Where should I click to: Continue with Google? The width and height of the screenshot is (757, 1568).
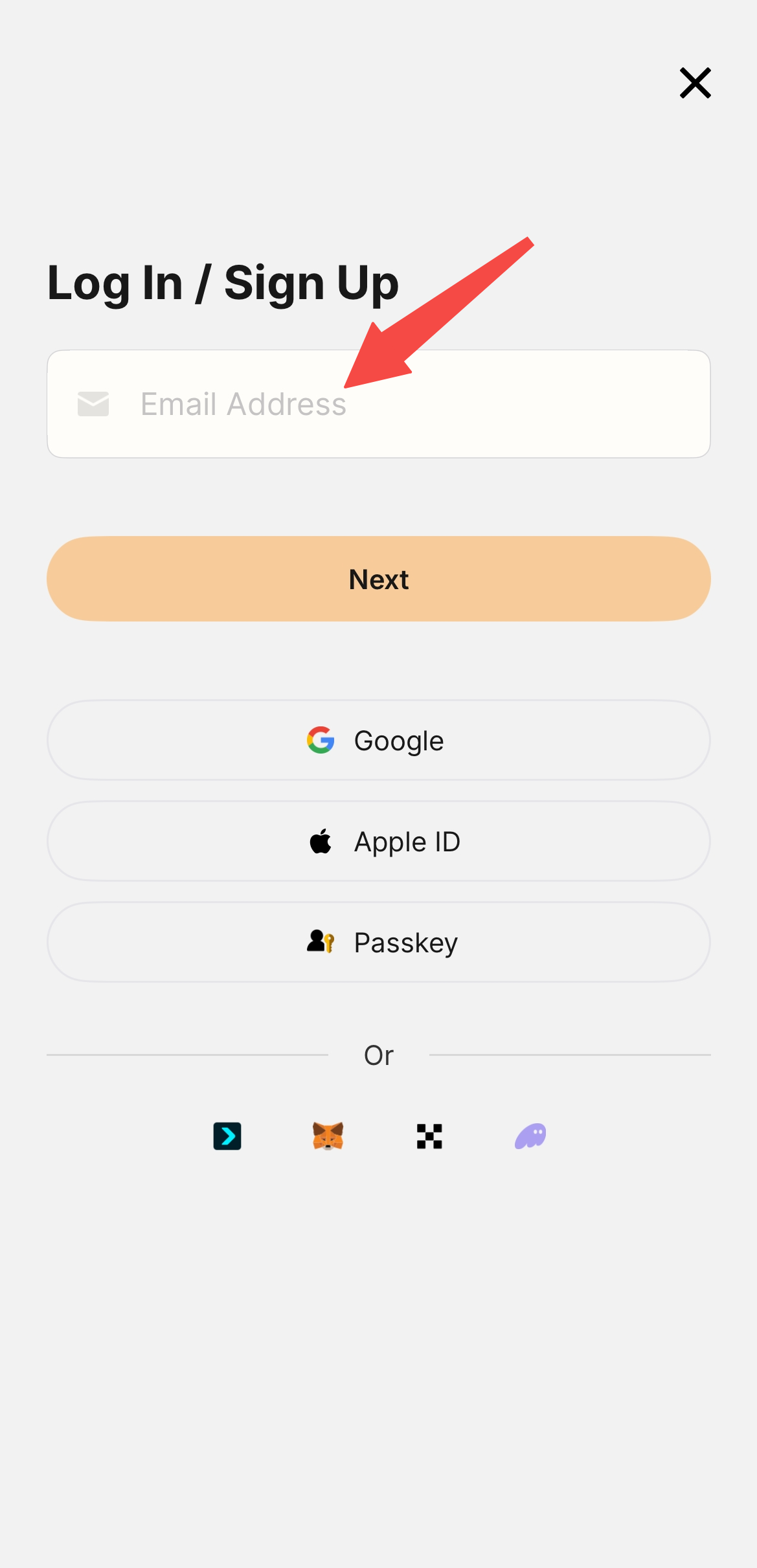click(x=379, y=740)
